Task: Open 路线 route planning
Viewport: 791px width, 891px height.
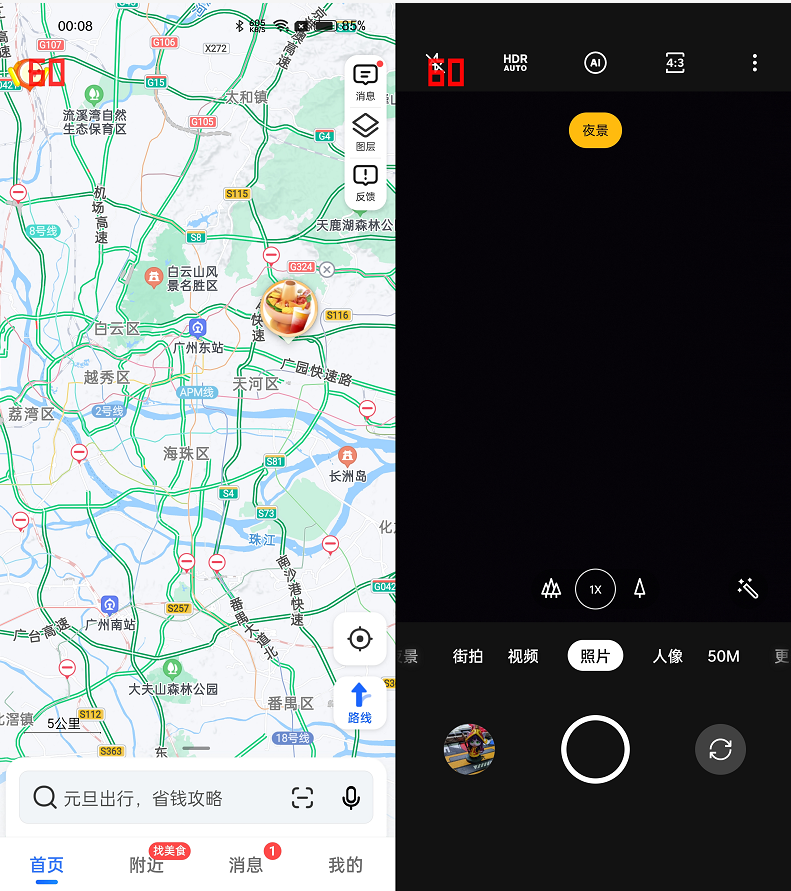Action: (x=360, y=703)
